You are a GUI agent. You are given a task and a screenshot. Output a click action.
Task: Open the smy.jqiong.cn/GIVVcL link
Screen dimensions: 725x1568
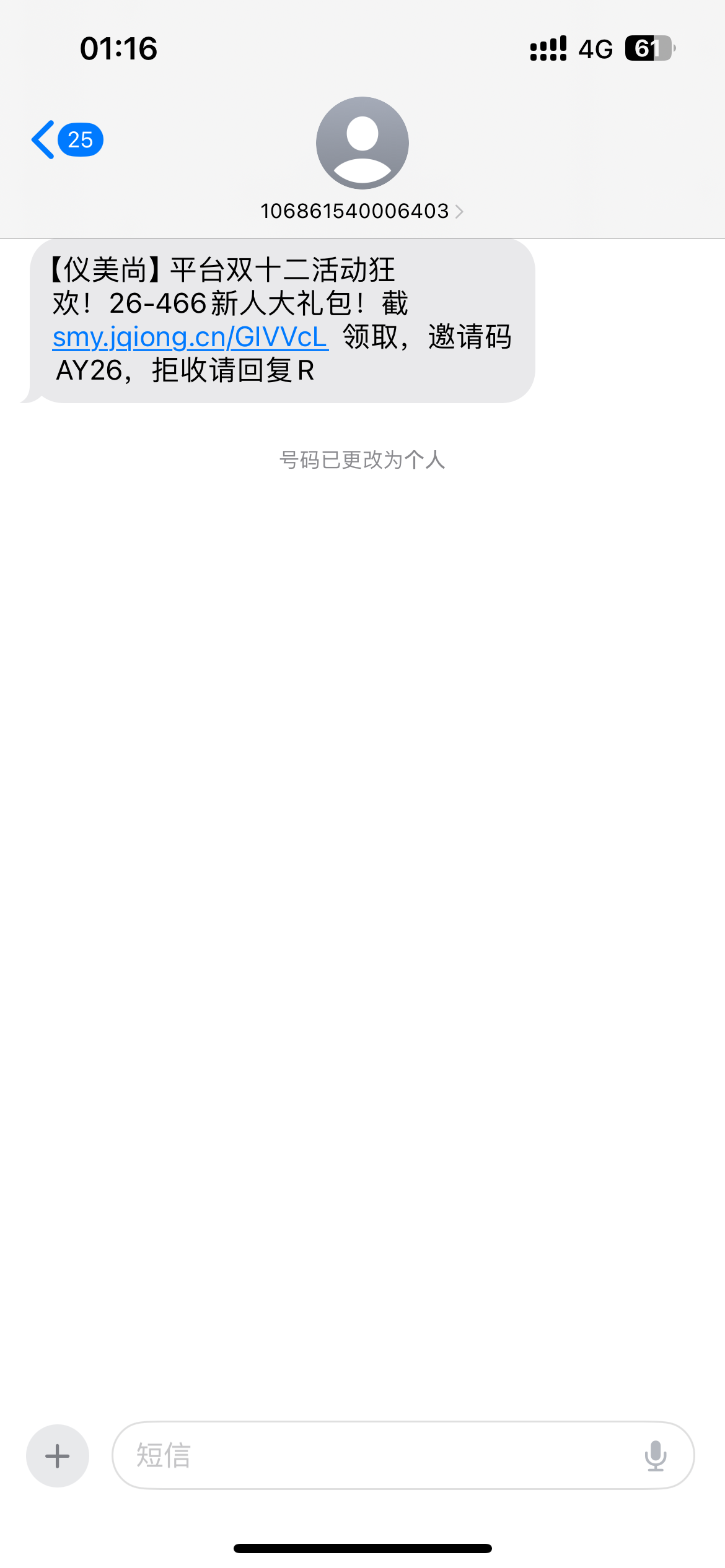(190, 337)
